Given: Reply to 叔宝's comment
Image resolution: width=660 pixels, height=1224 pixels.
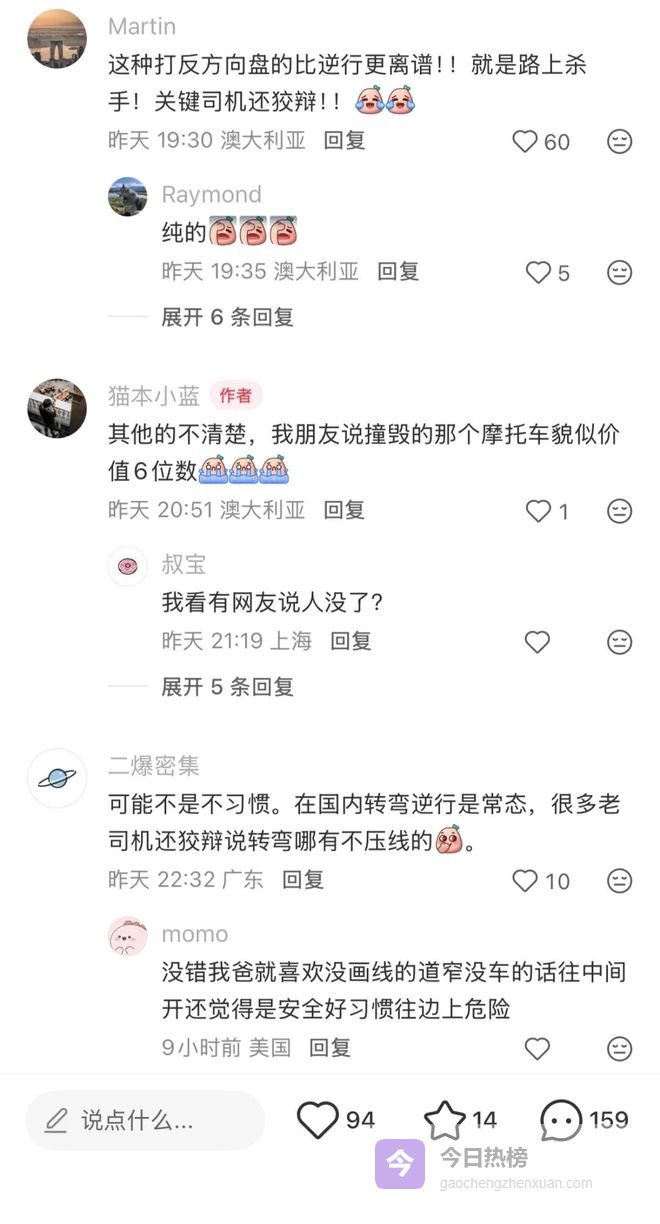Looking at the screenshot, I should point(351,641).
